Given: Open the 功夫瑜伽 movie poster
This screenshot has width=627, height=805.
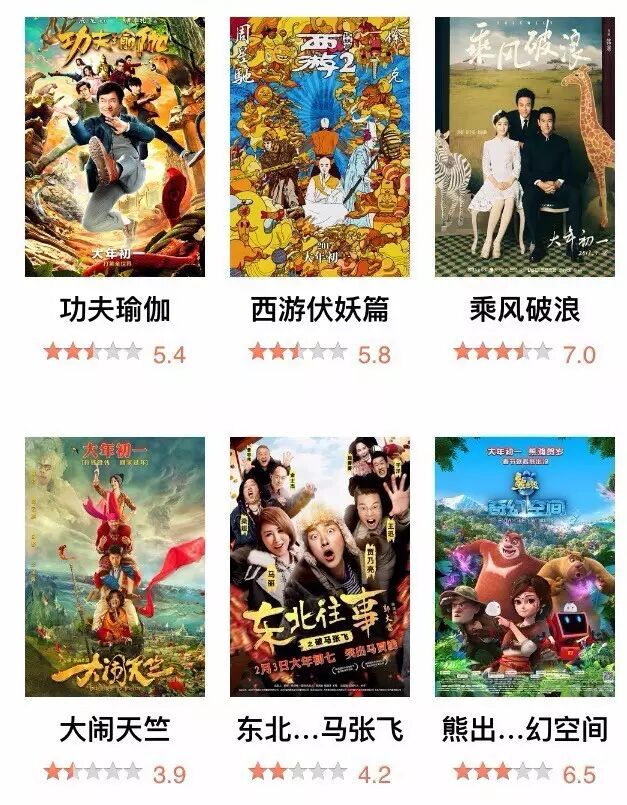Looking at the screenshot, I should (x=114, y=147).
